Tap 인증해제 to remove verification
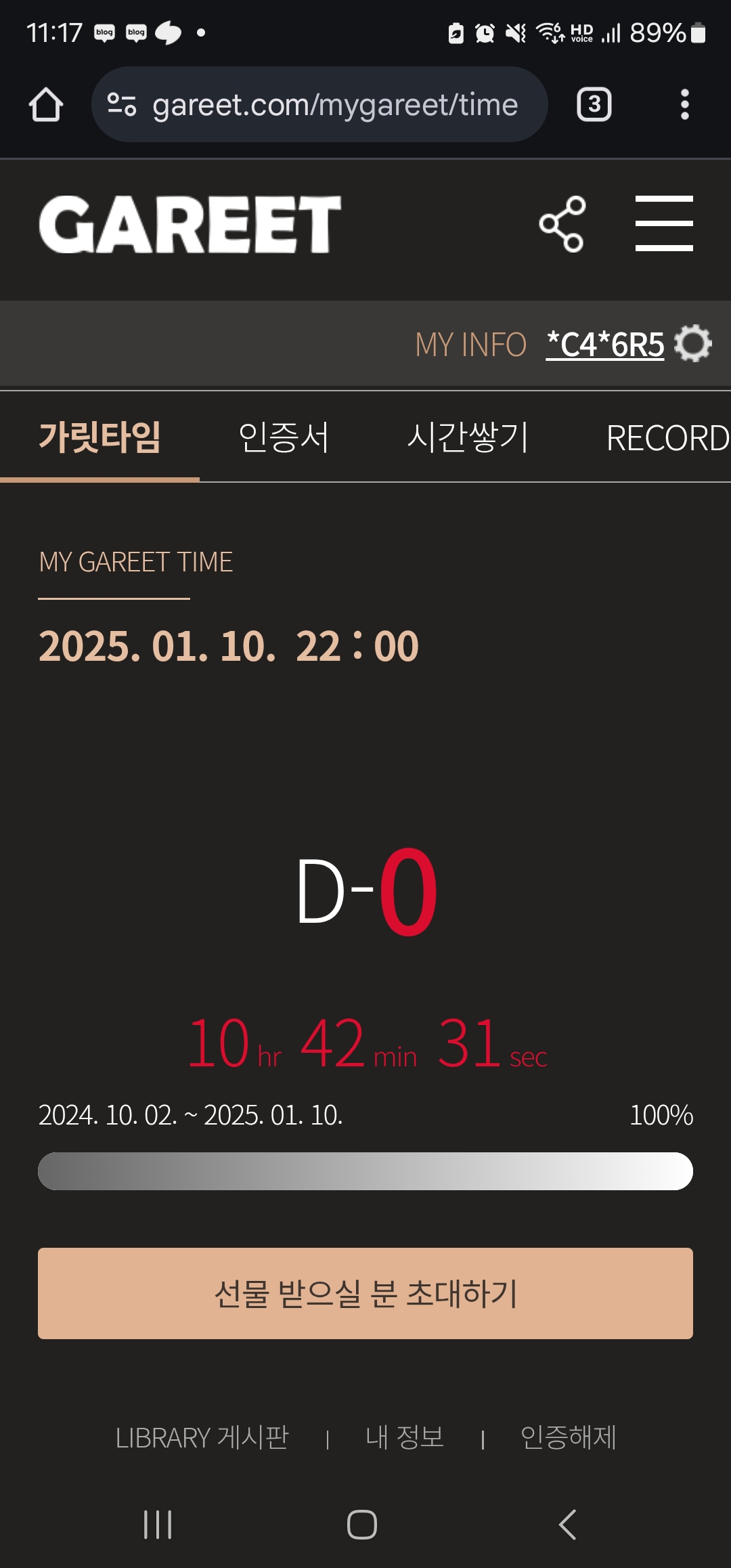 point(568,1437)
